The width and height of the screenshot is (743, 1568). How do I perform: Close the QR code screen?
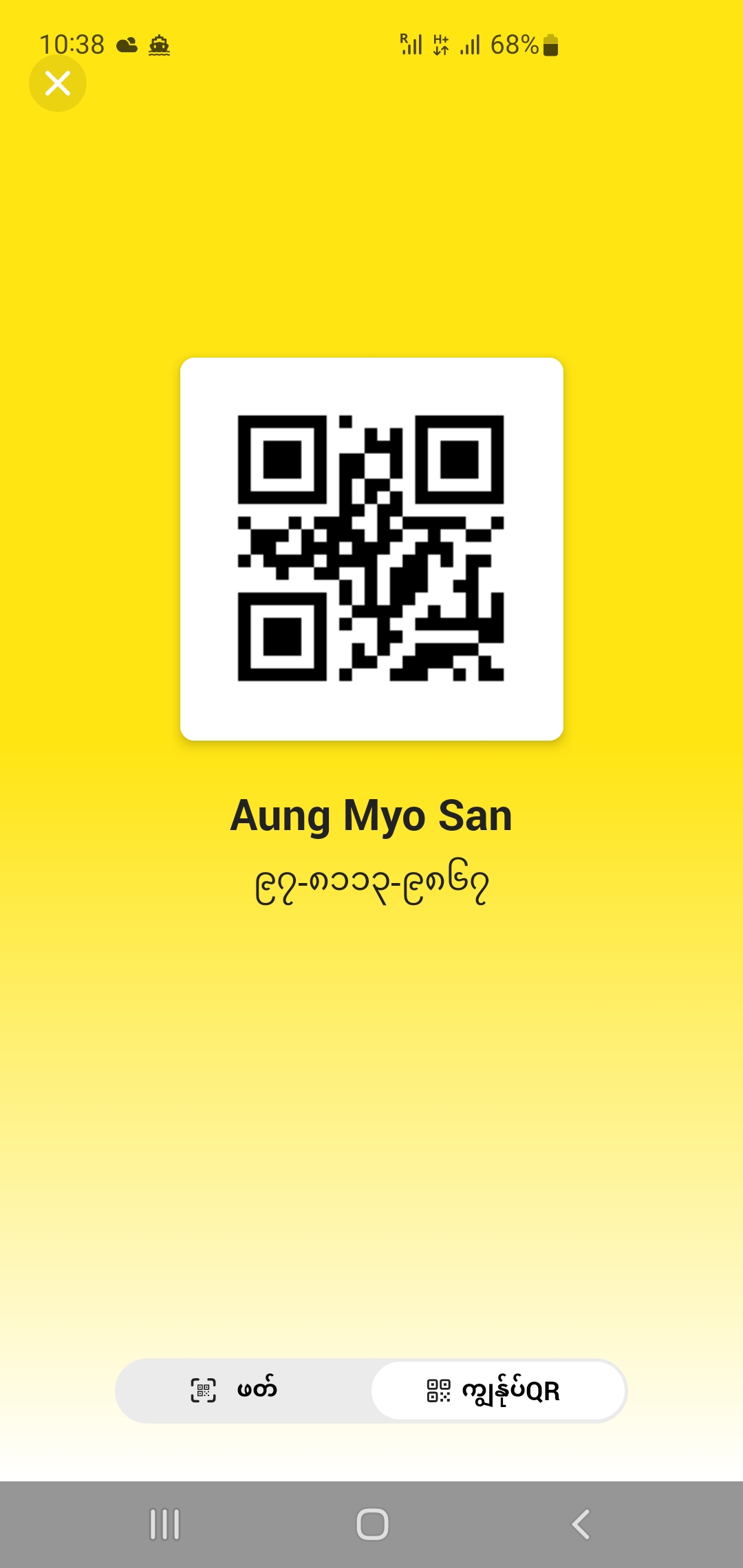[x=58, y=83]
